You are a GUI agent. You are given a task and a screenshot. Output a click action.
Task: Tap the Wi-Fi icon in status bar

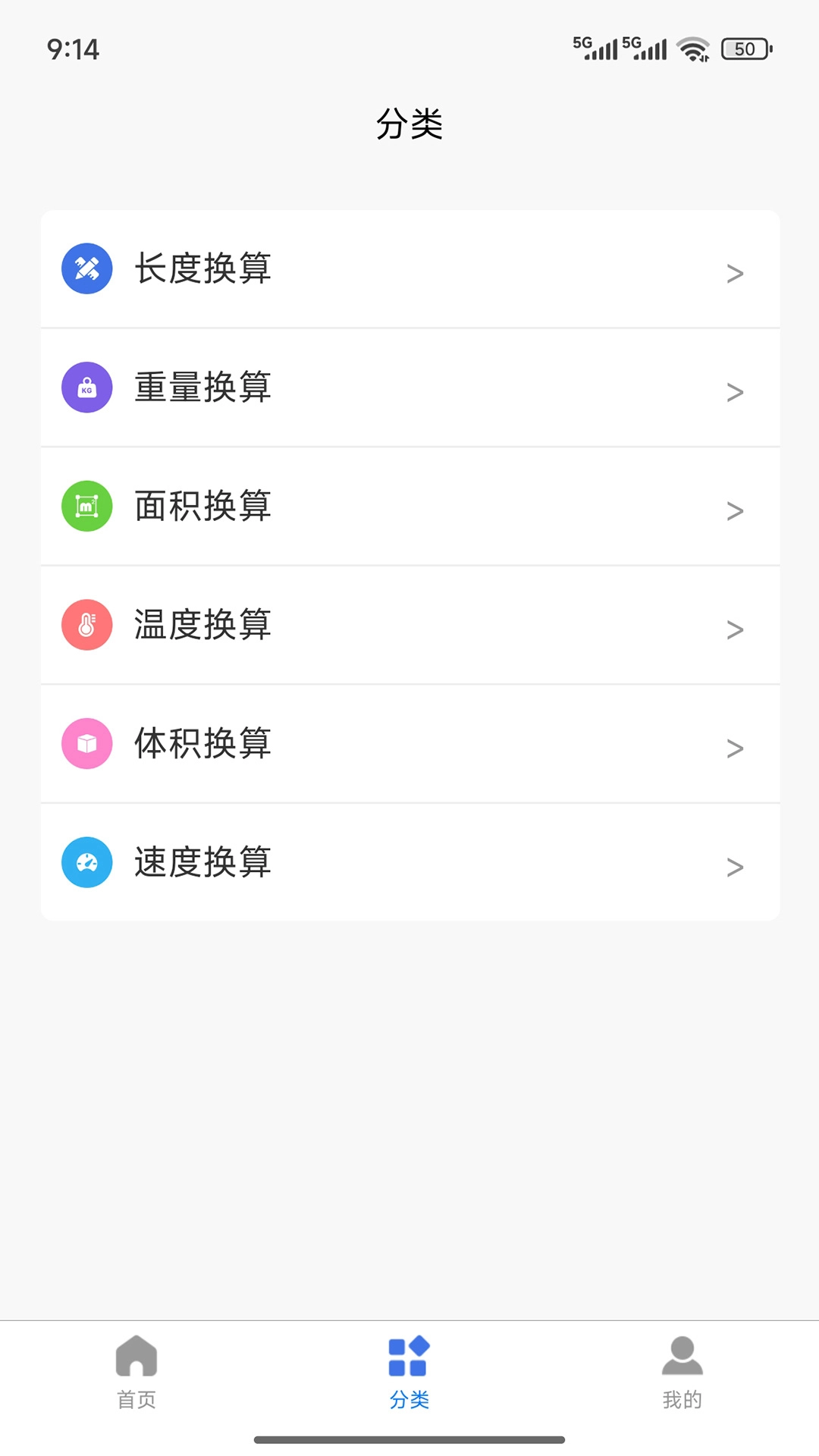[x=692, y=48]
